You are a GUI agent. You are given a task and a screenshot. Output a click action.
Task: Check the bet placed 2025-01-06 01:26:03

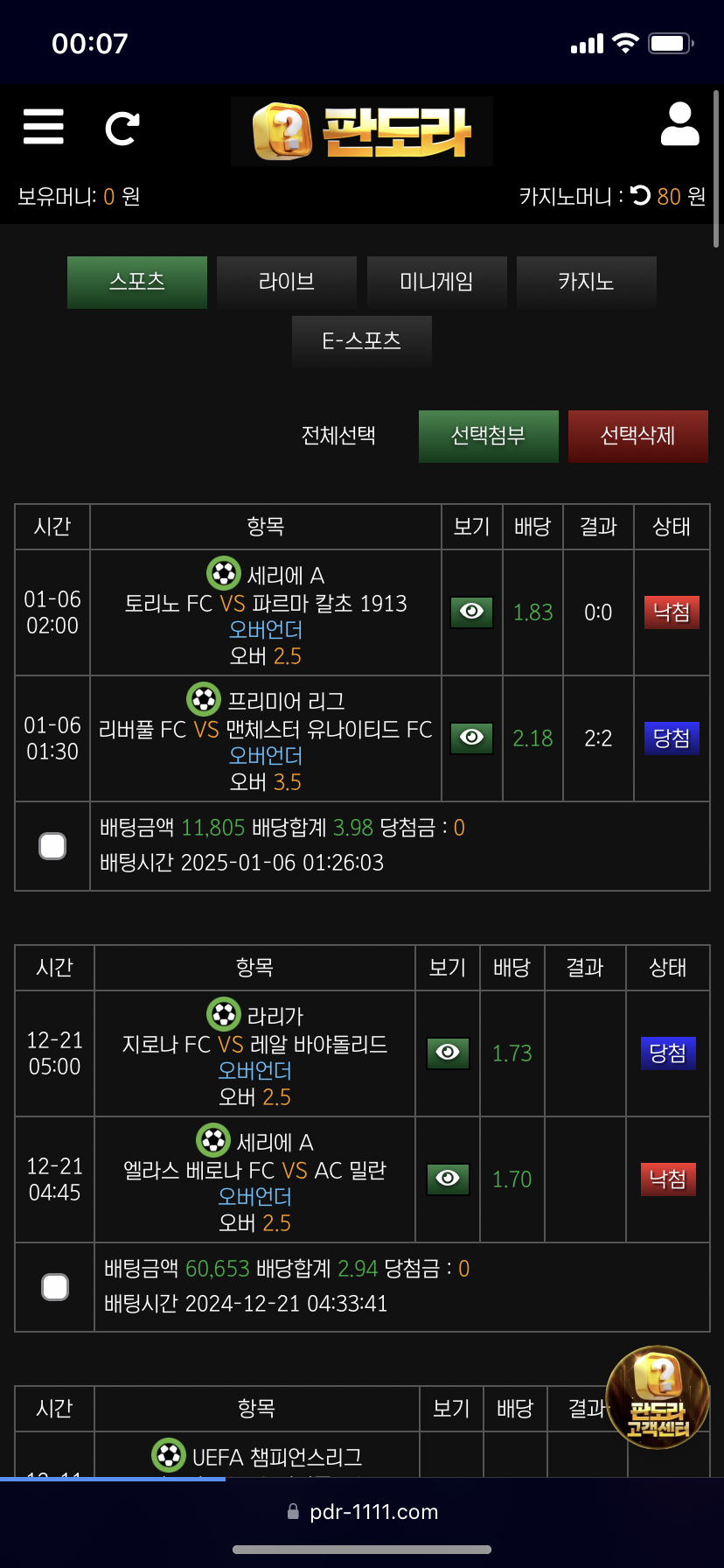52,846
